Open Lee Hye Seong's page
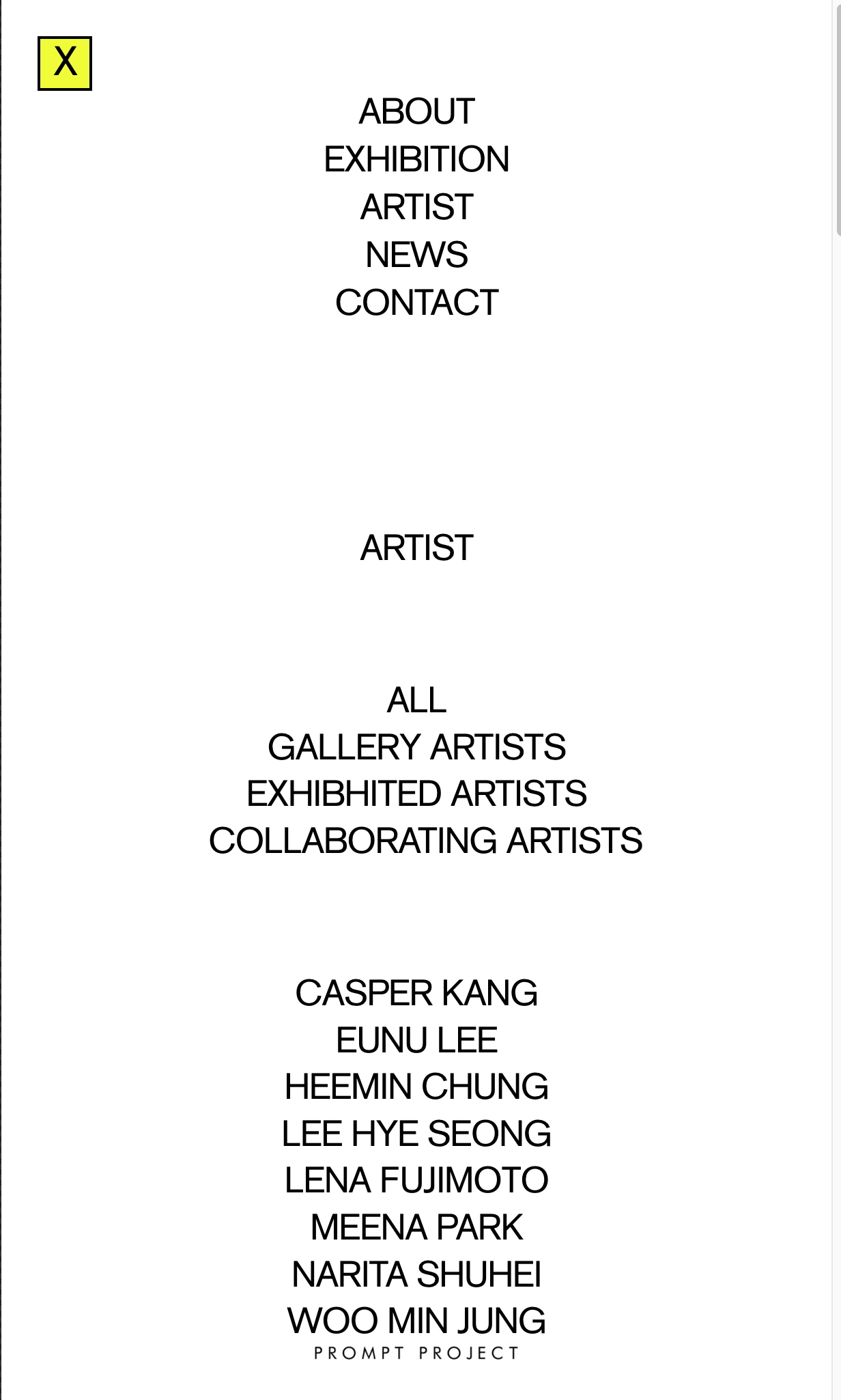This screenshot has height=1400, width=841. 416,1134
